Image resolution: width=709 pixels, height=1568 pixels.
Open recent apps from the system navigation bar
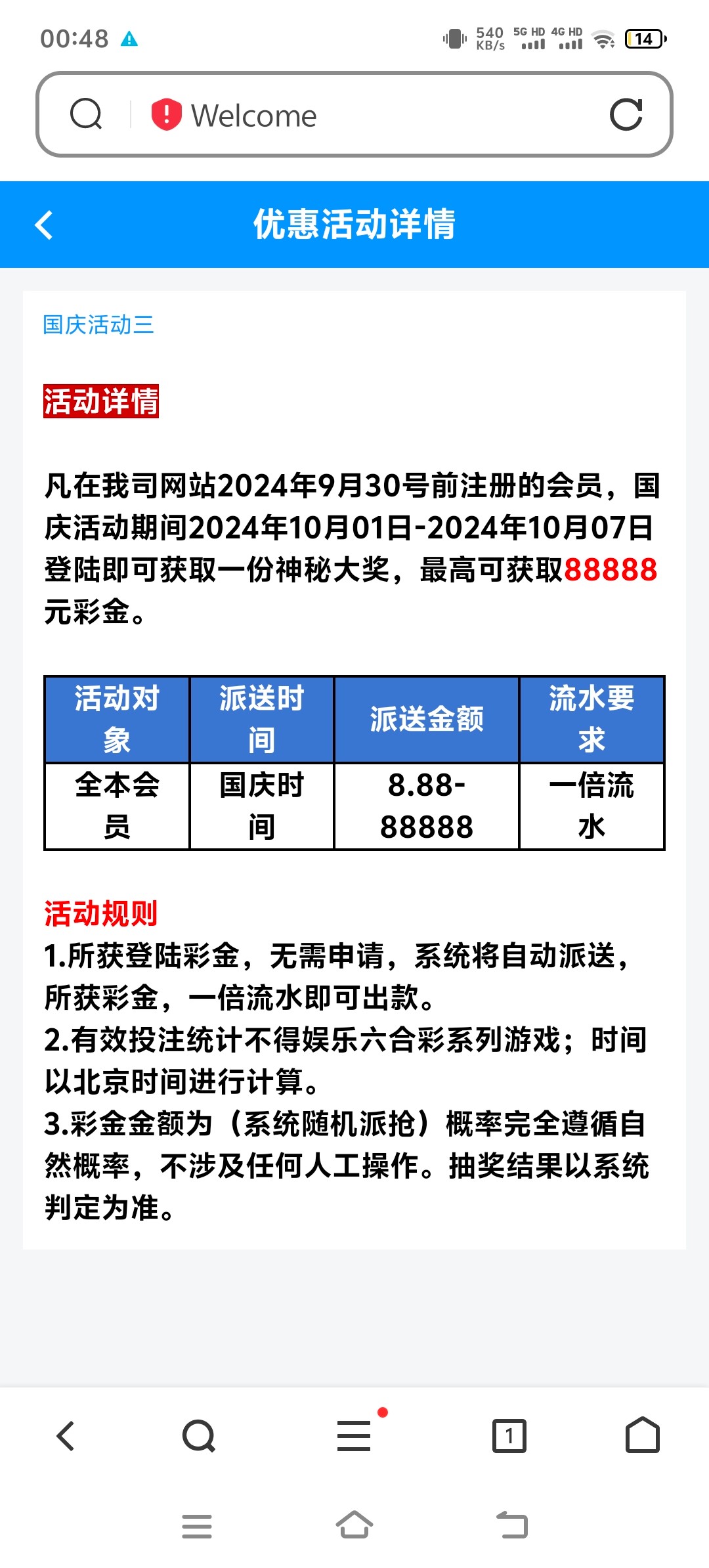[x=197, y=1526]
